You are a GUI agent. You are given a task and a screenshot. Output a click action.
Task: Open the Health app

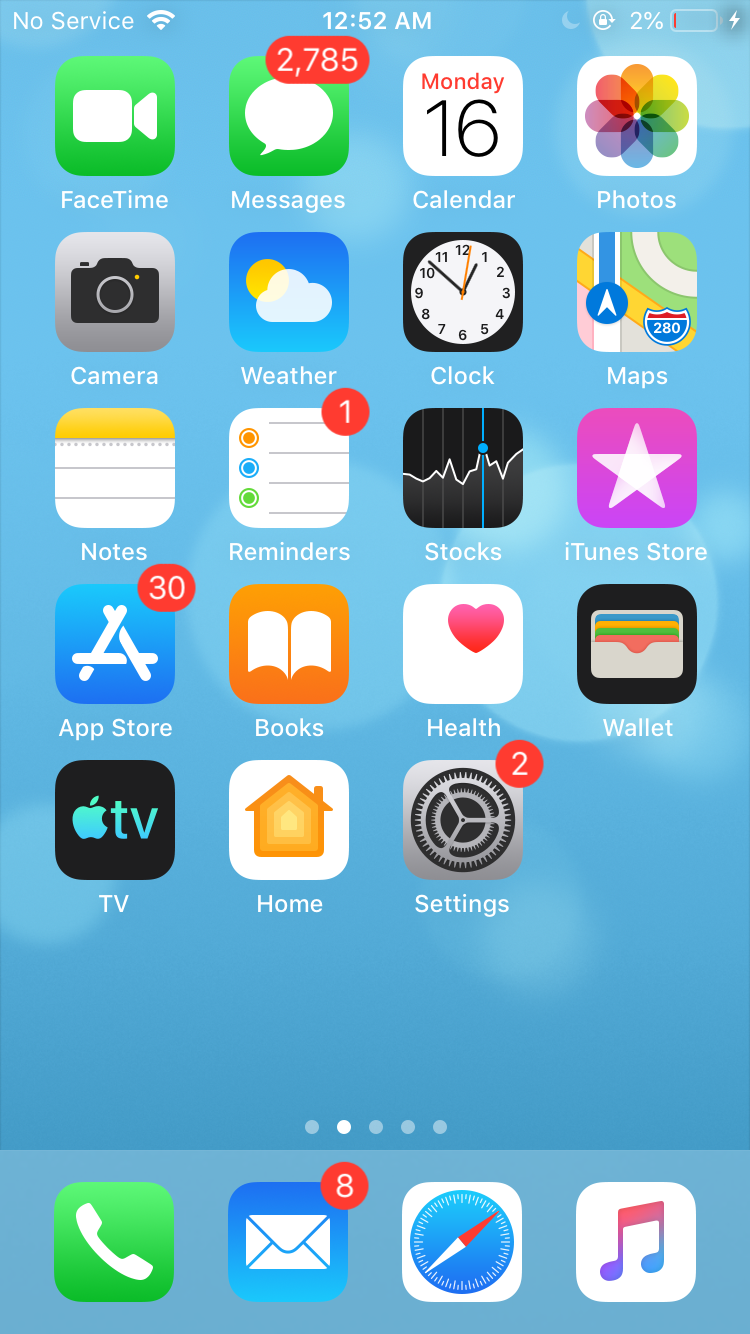pyautogui.click(x=462, y=643)
